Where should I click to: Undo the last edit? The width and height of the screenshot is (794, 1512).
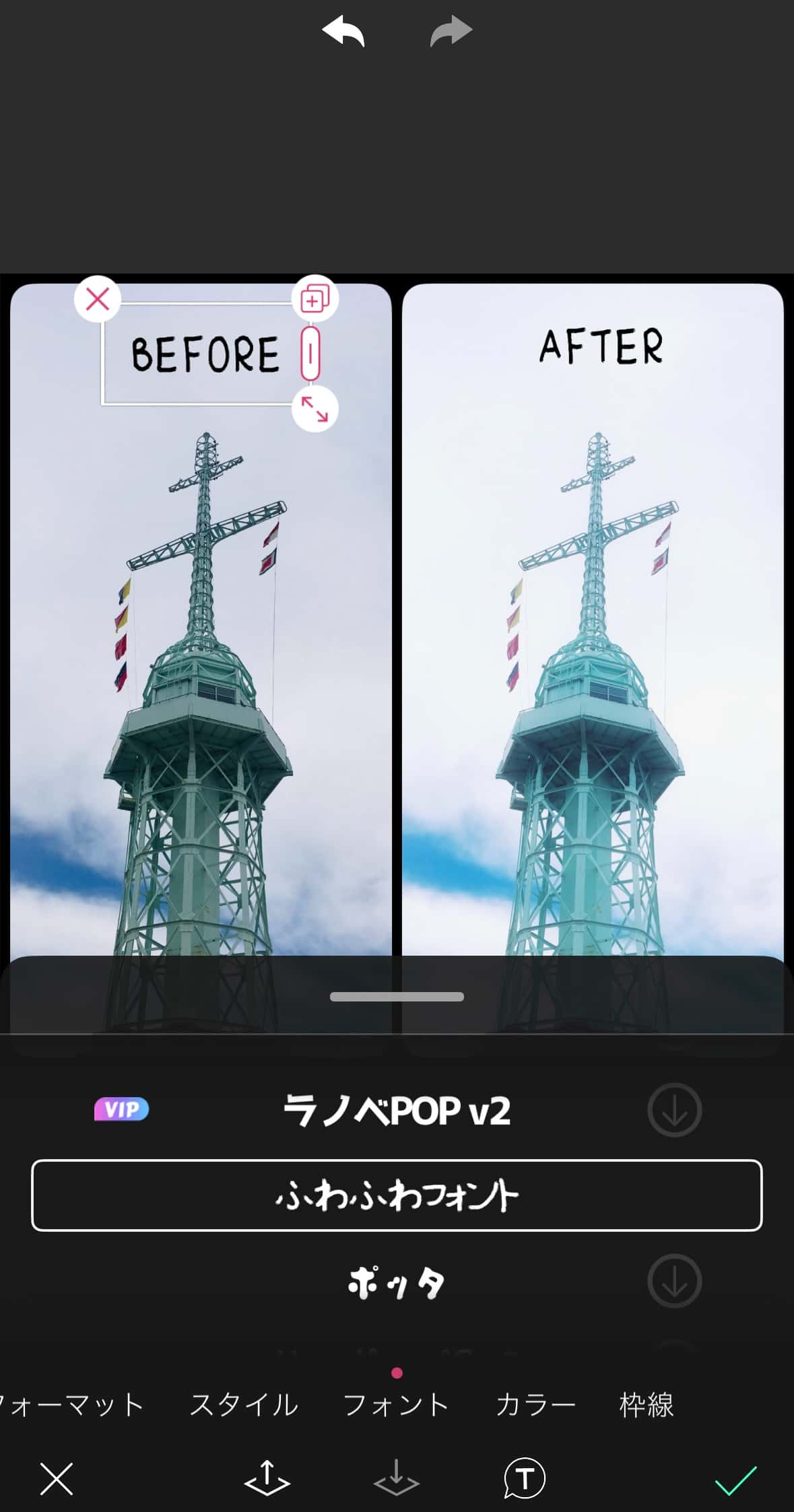[343, 31]
